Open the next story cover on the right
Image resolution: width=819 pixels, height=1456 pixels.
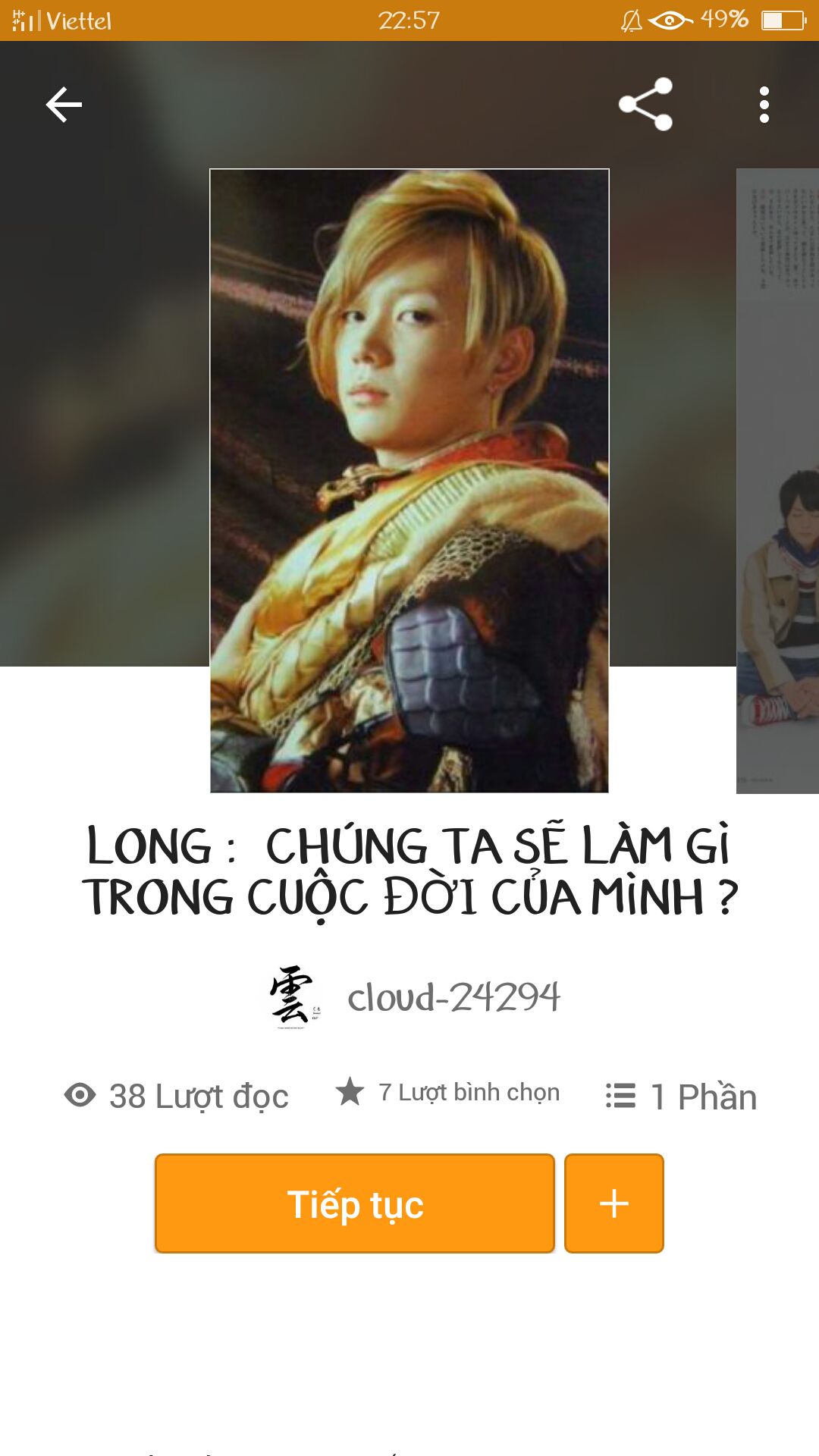point(778,481)
